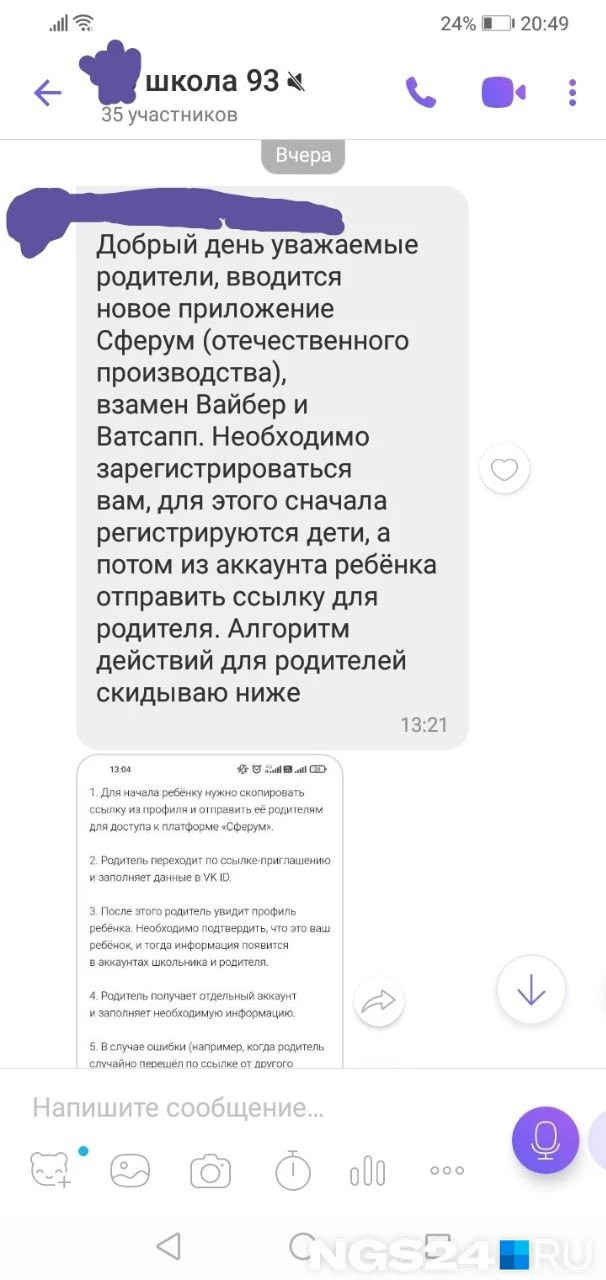Image resolution: width=606 pixels, height=1280 pixels.
Task: Create a poll in the chat
Action: click(x=368, y=1170)
